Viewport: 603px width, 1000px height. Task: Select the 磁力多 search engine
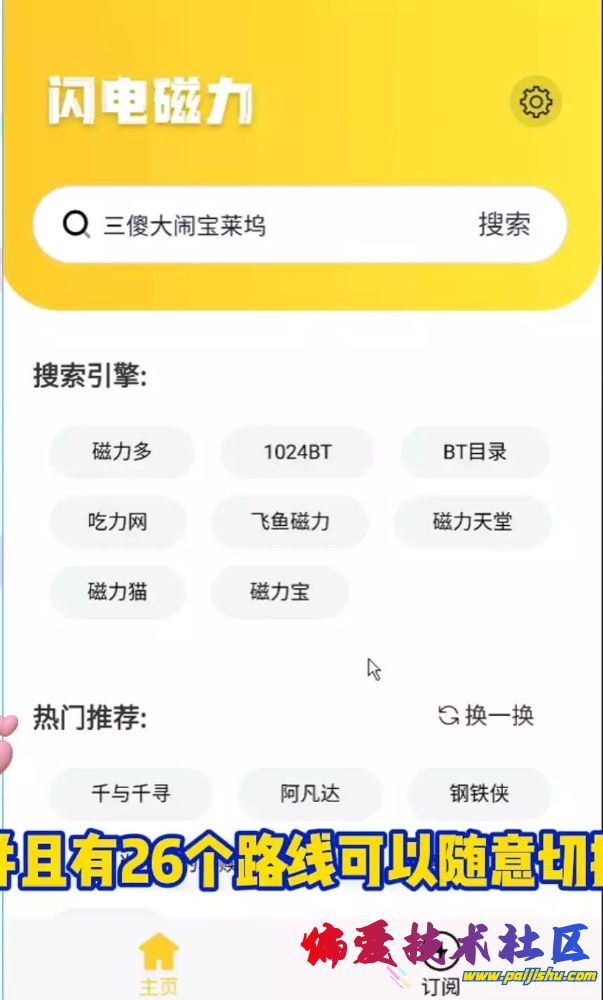(x=122, y=451)
